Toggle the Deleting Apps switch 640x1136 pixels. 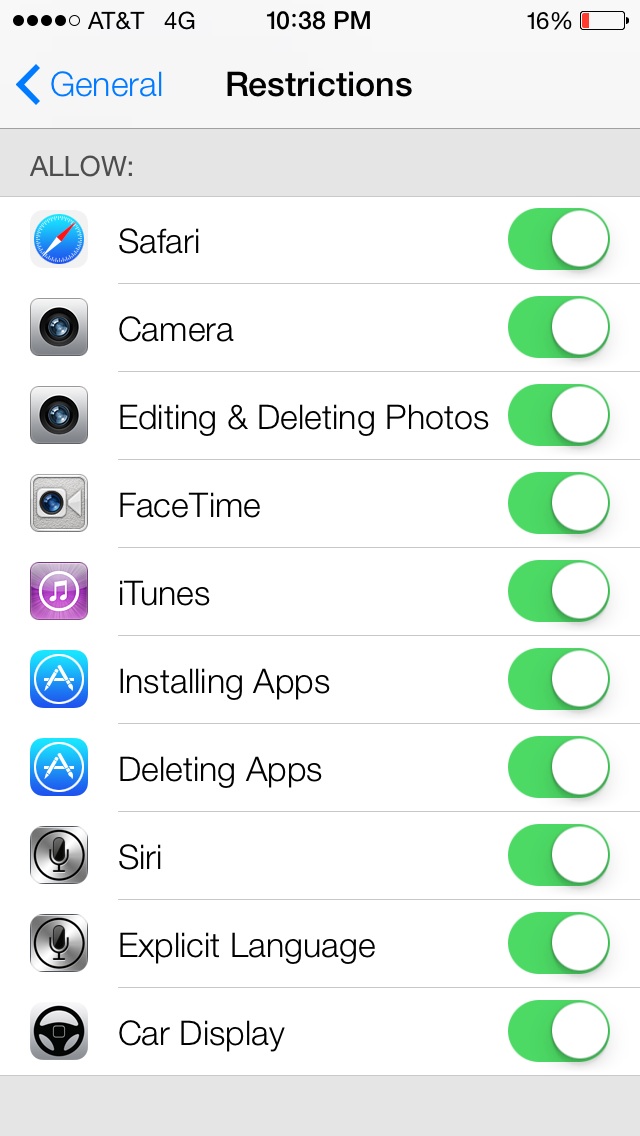pyautogui.click(x=559, y=768)
